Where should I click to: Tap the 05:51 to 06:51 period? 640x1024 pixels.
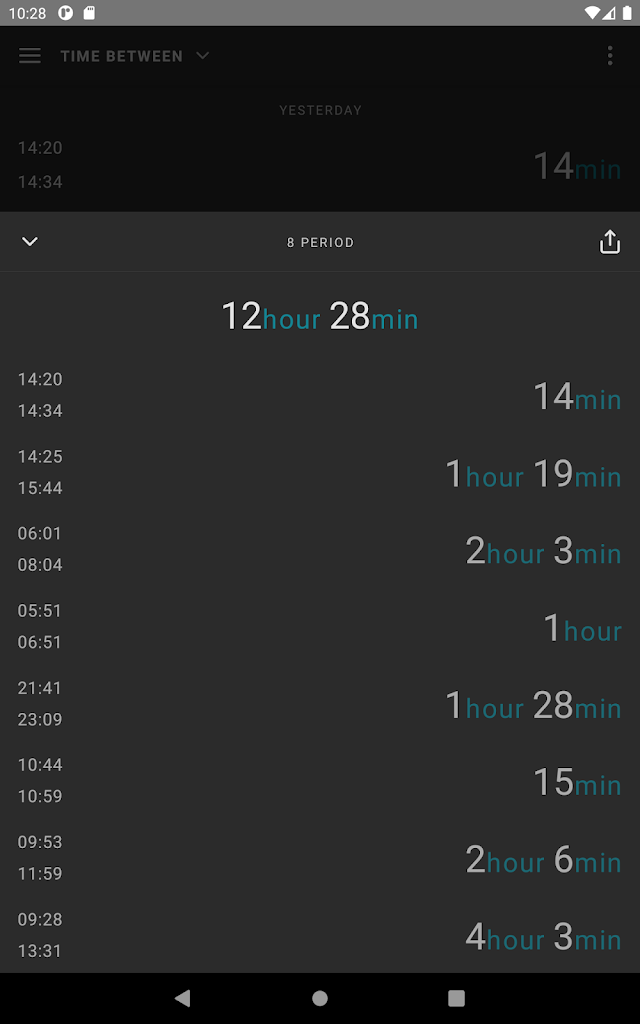pos(320,626)
